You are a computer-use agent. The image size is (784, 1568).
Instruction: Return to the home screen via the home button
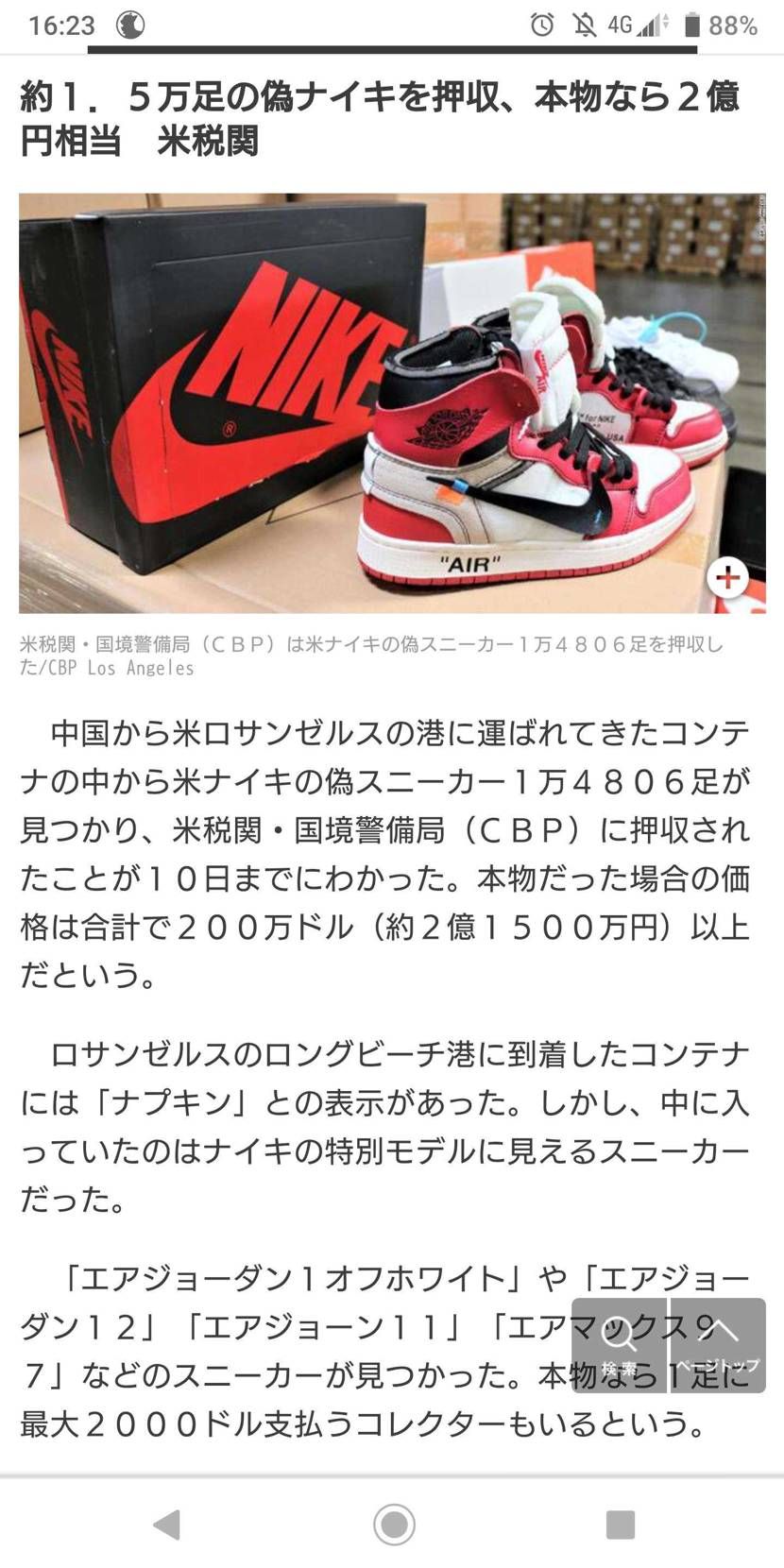(x=394, y=1524)
